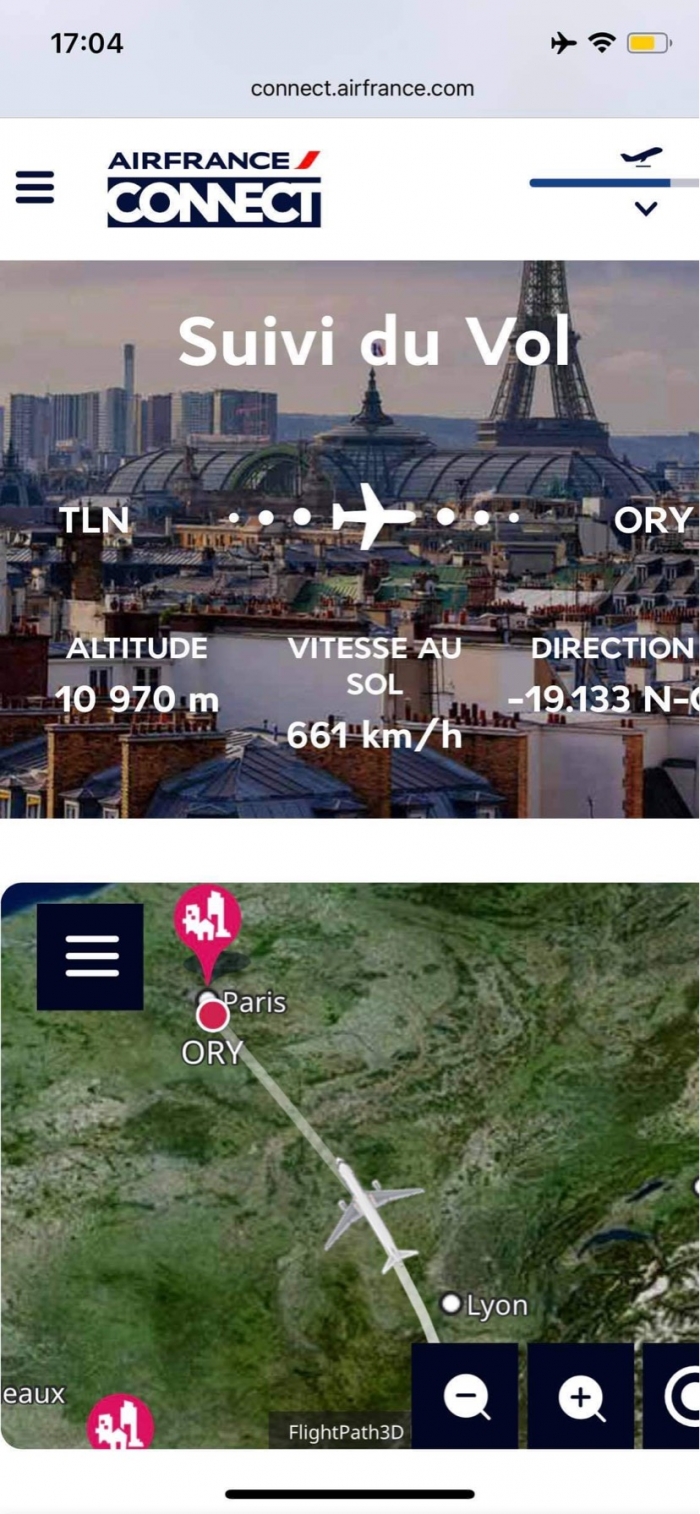
Task: Zoom out on the flight map
Action: click(465, 1396)
